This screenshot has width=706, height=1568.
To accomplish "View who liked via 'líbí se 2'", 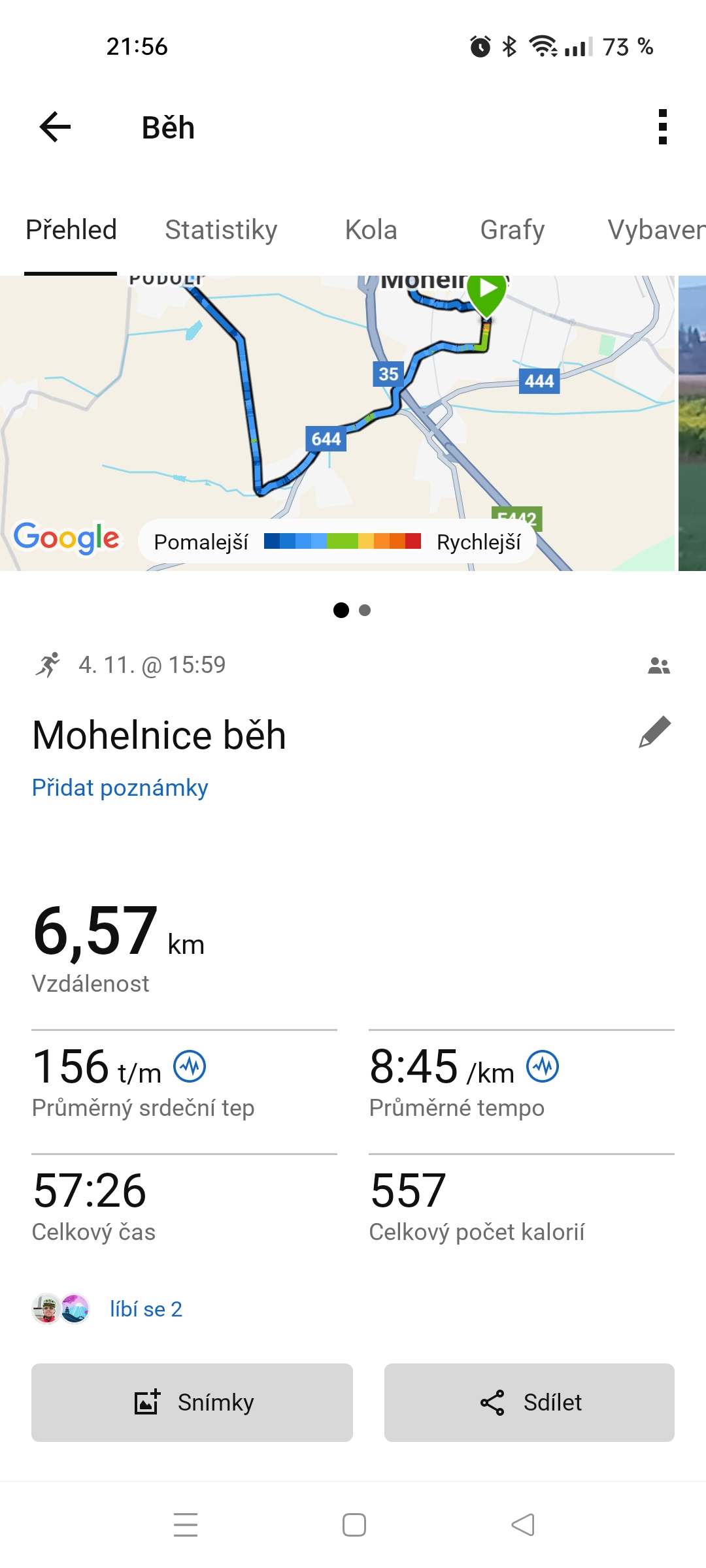I will pyautogui.click(x=146, y=1309).
